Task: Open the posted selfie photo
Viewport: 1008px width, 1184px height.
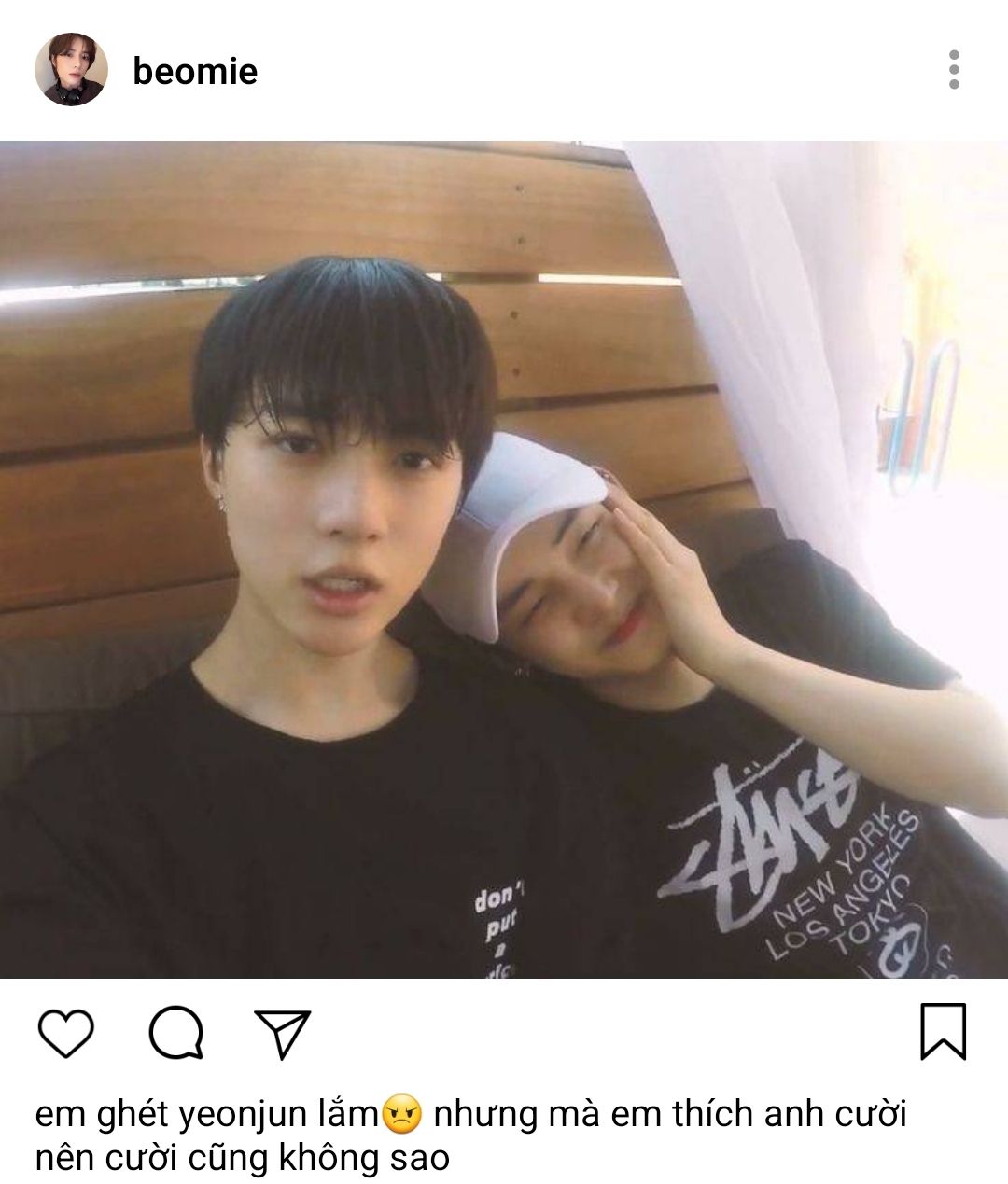Action: 504,560
